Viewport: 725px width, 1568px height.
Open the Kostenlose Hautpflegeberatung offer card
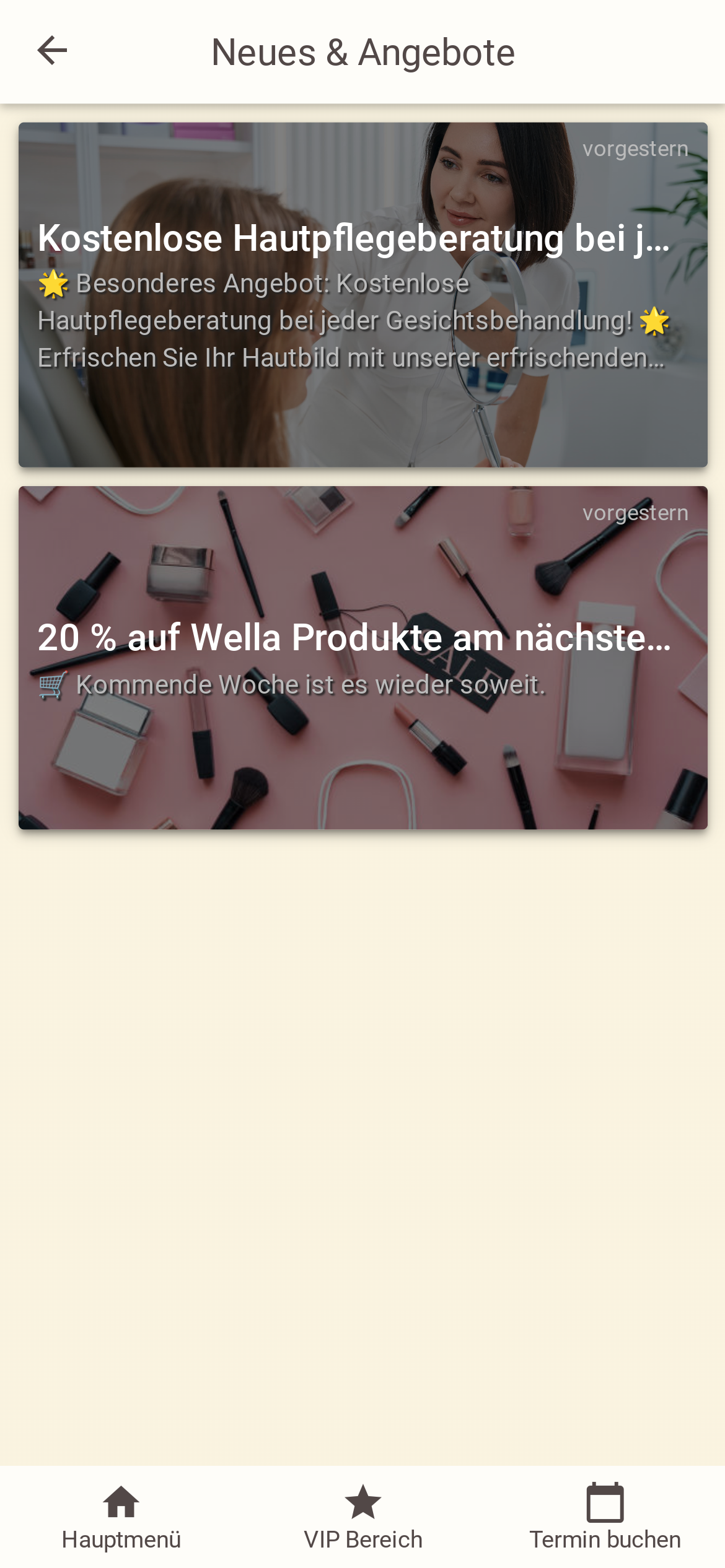[362, 295]
